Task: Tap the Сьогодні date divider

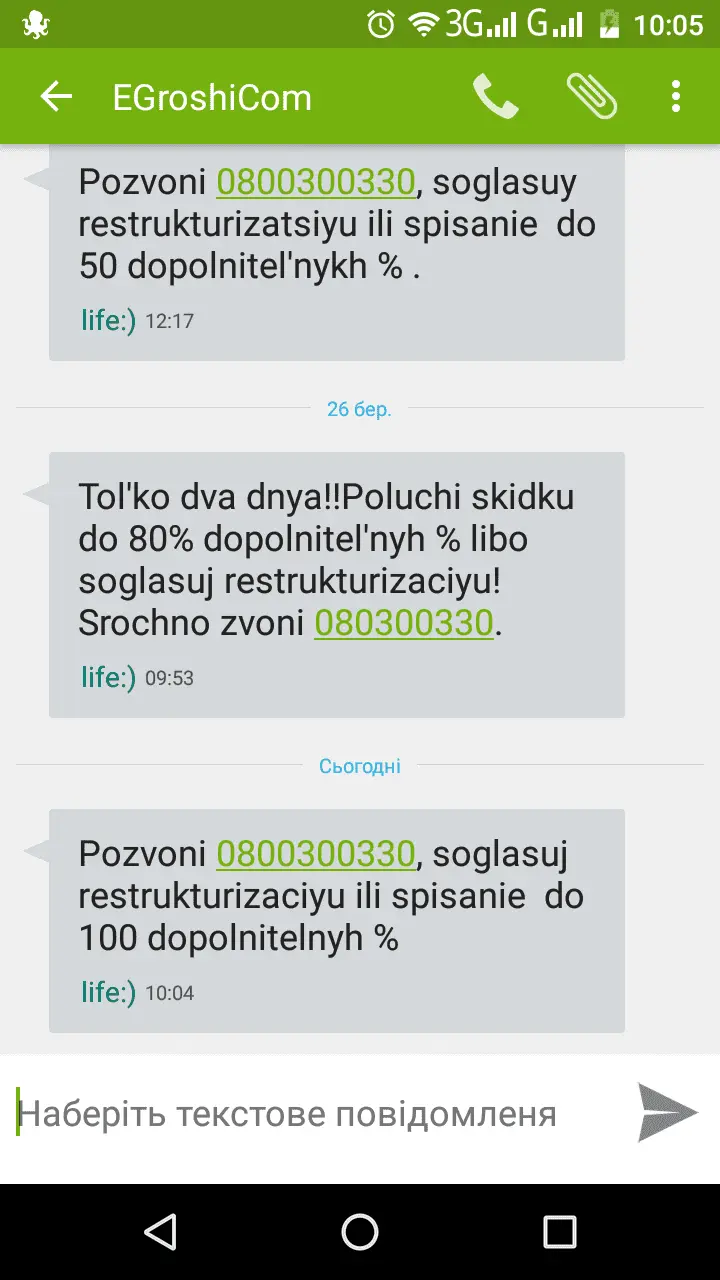Action: [359, 765]
